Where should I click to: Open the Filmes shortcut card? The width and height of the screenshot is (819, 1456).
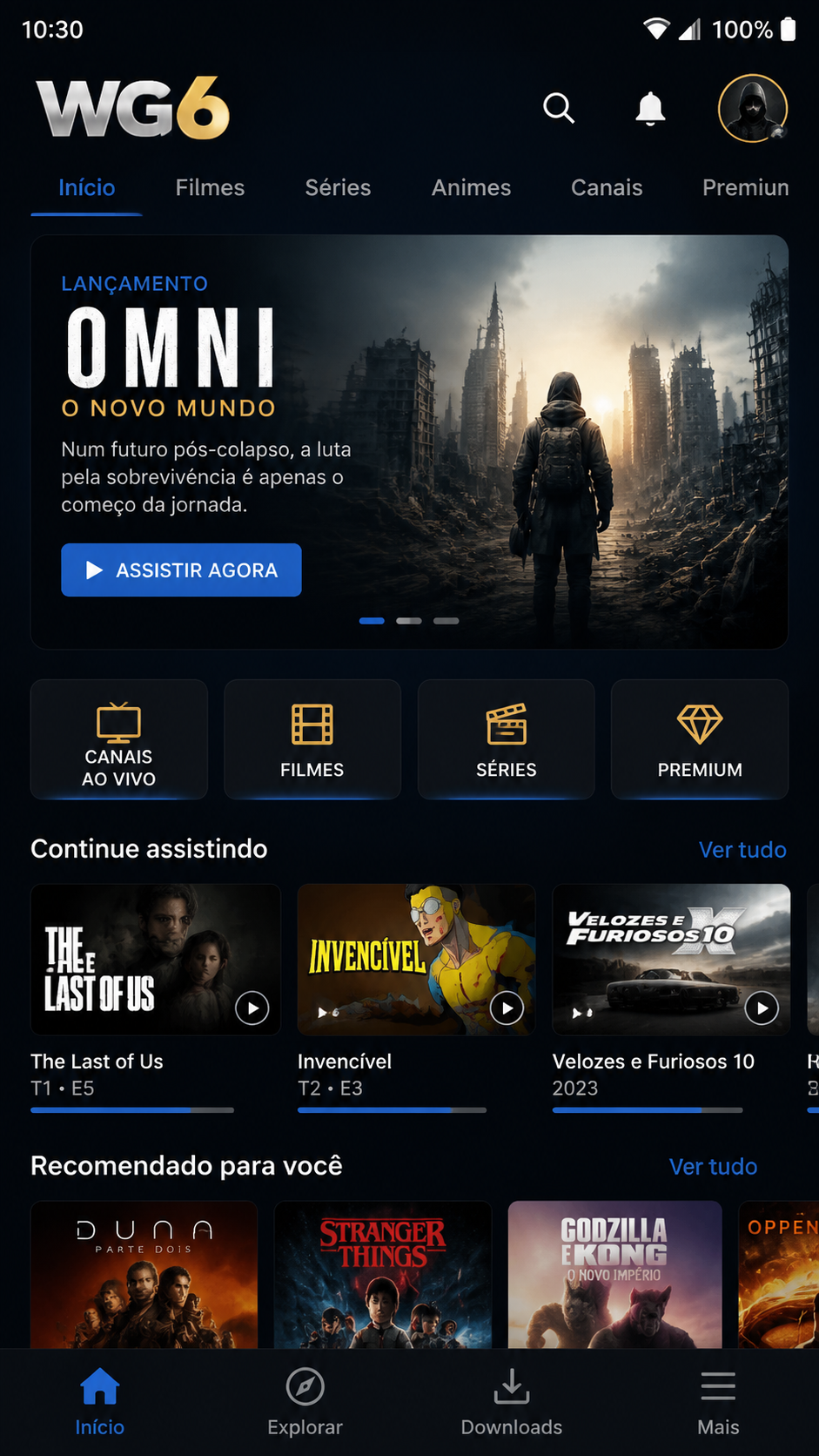(x=312, y=739)
